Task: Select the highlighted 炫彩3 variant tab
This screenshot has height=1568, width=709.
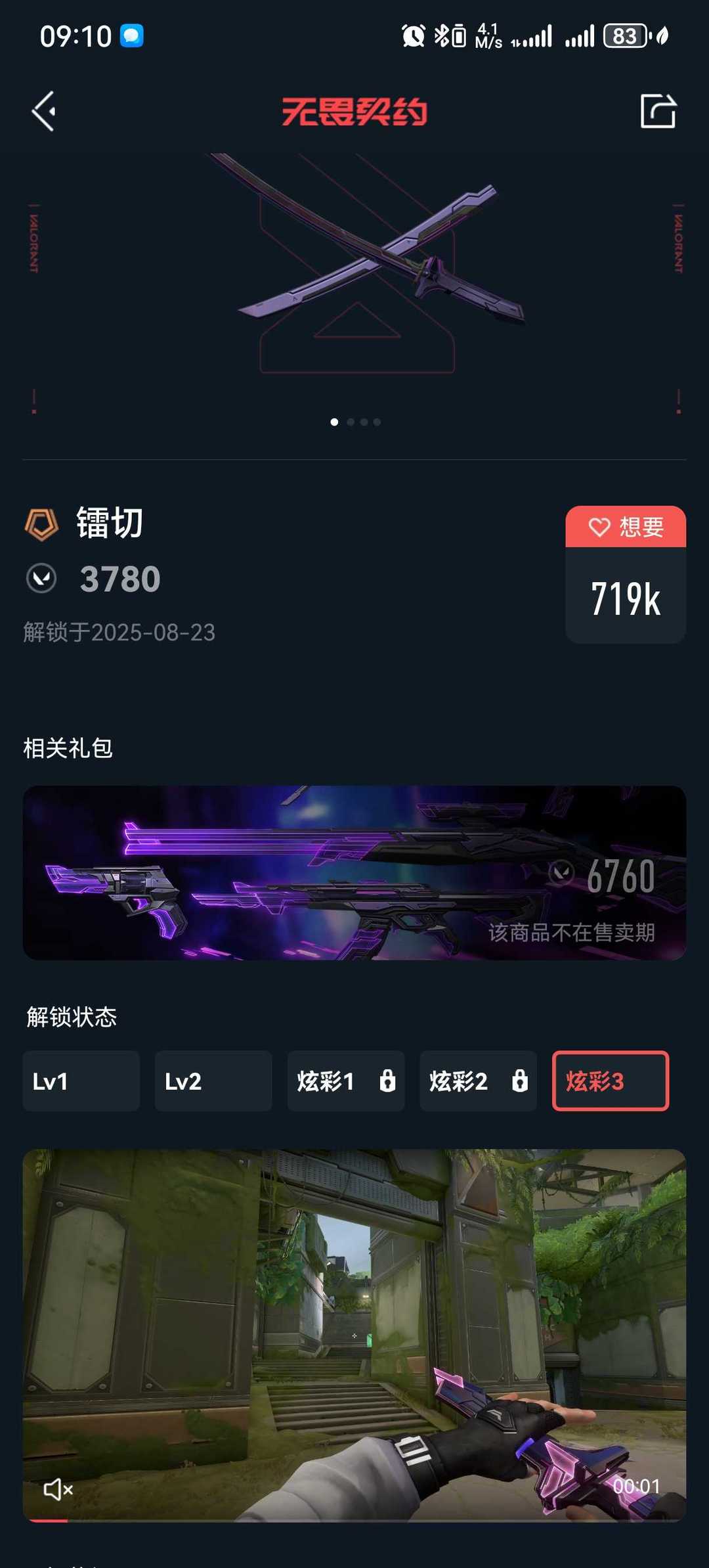Action: tap(611, 1081)
